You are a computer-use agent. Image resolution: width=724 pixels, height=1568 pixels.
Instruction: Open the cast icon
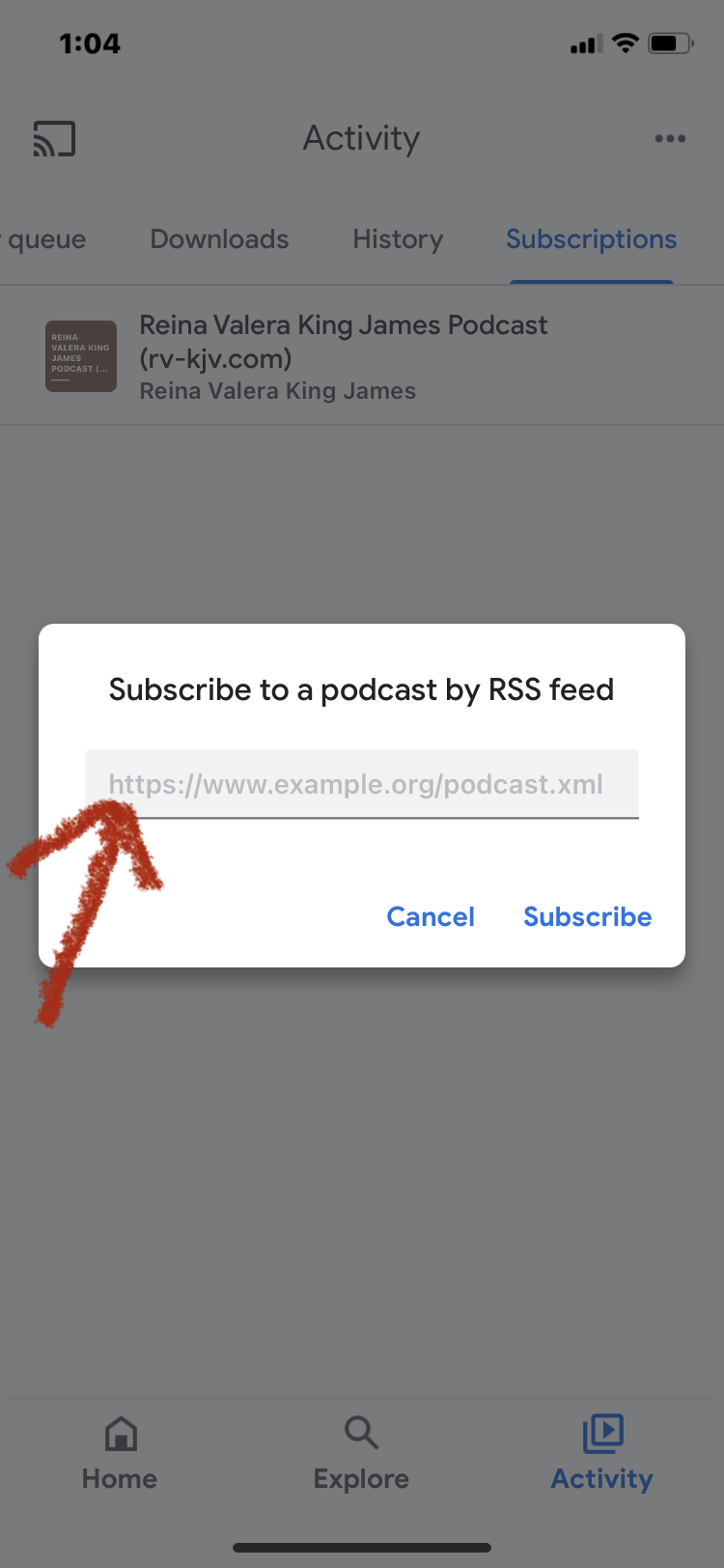point(54,139)
